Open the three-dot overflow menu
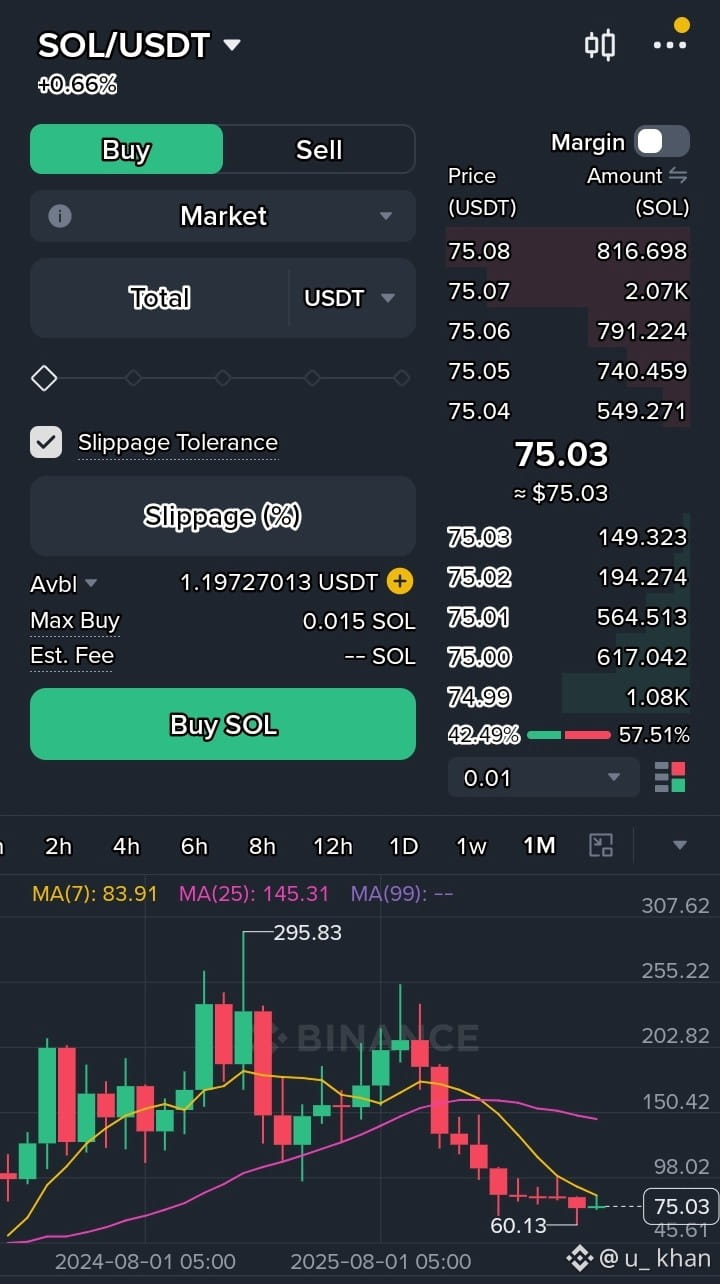Screen dimensions: 720x1284 pyautogui.click(x=669, y=45)
